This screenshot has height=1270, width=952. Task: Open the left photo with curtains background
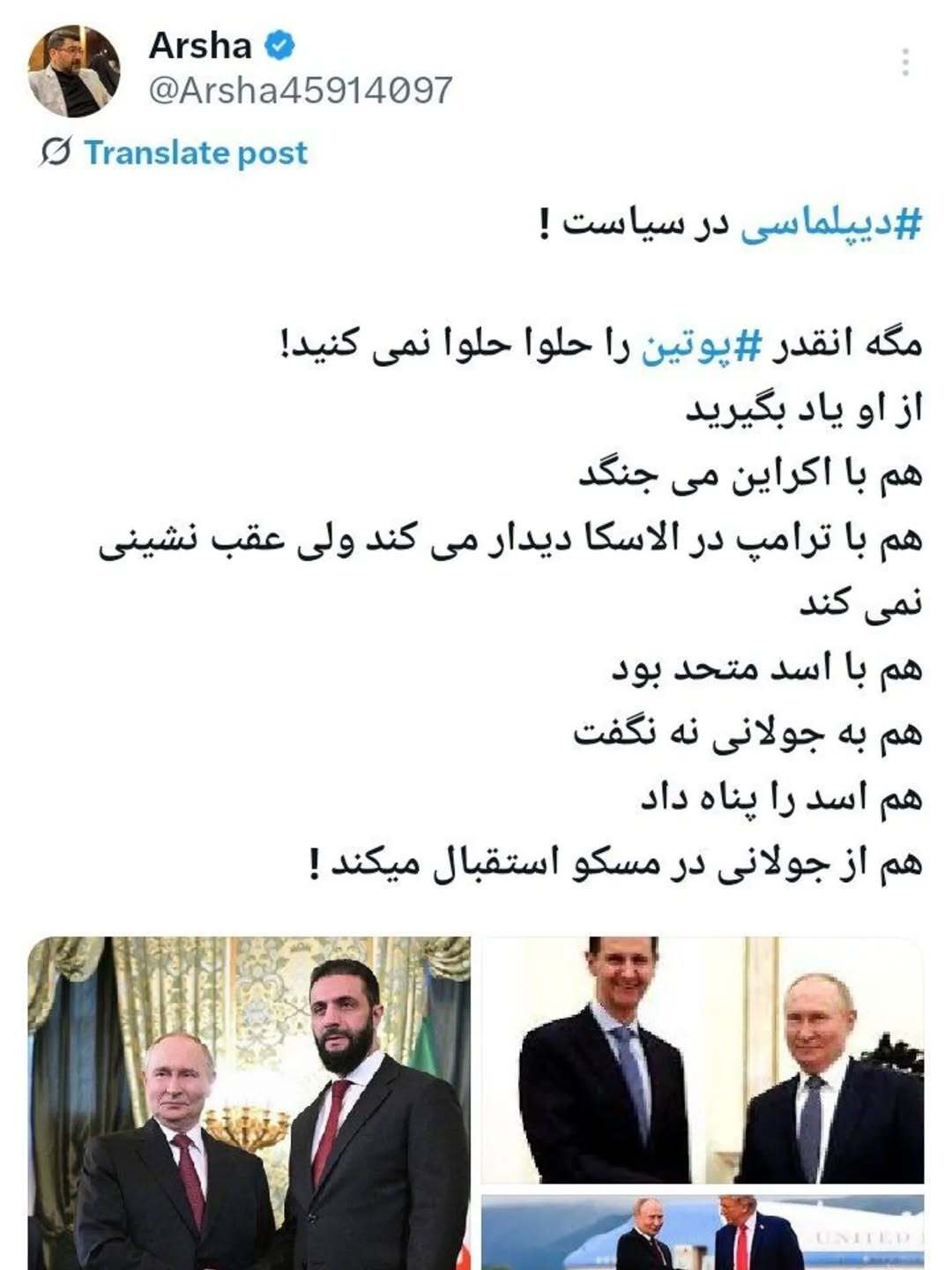pos(249,1102)
